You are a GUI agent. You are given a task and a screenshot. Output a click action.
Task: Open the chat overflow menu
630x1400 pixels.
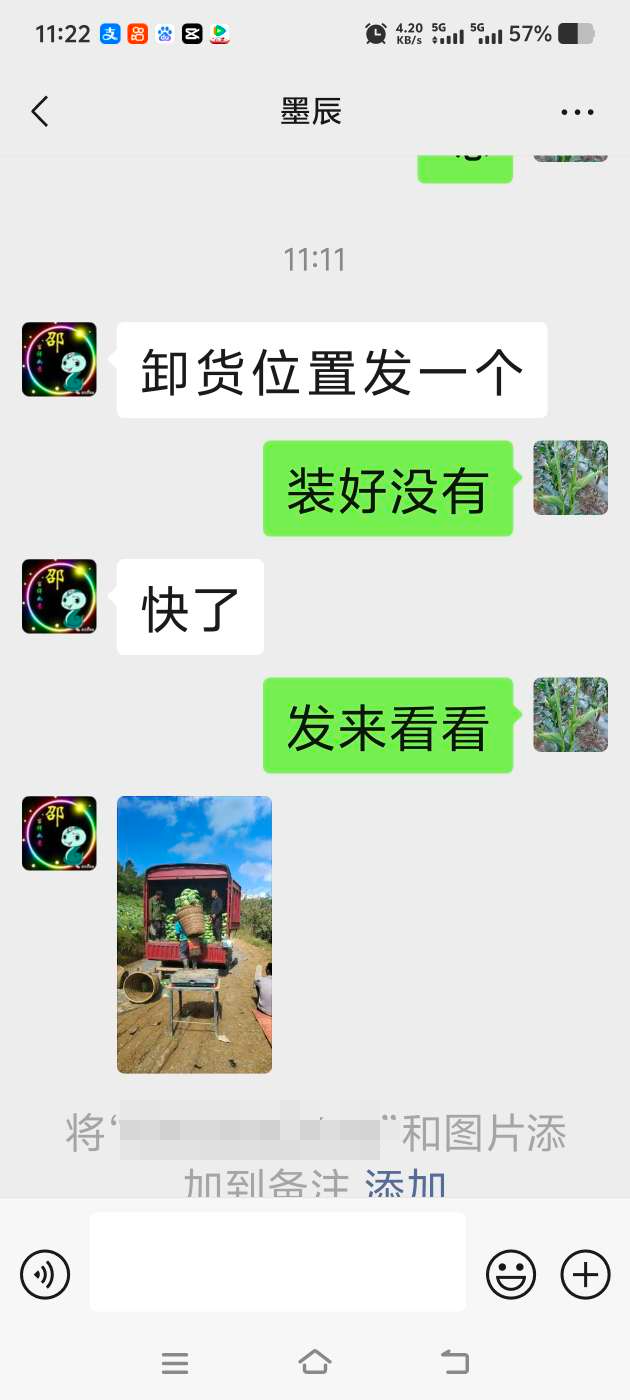coord(577,112)
